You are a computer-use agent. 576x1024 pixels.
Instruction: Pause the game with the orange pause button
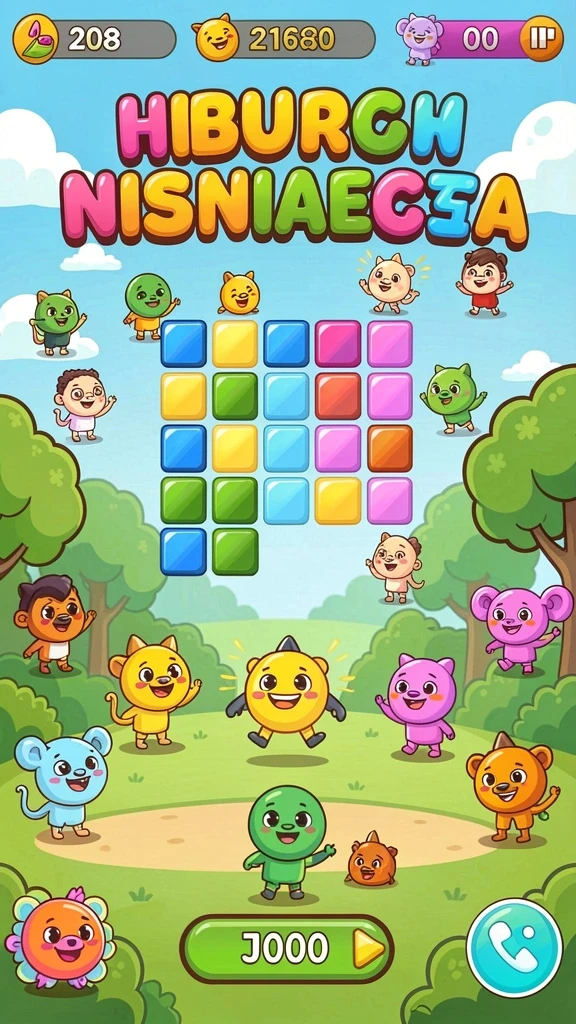click(541, 39)
